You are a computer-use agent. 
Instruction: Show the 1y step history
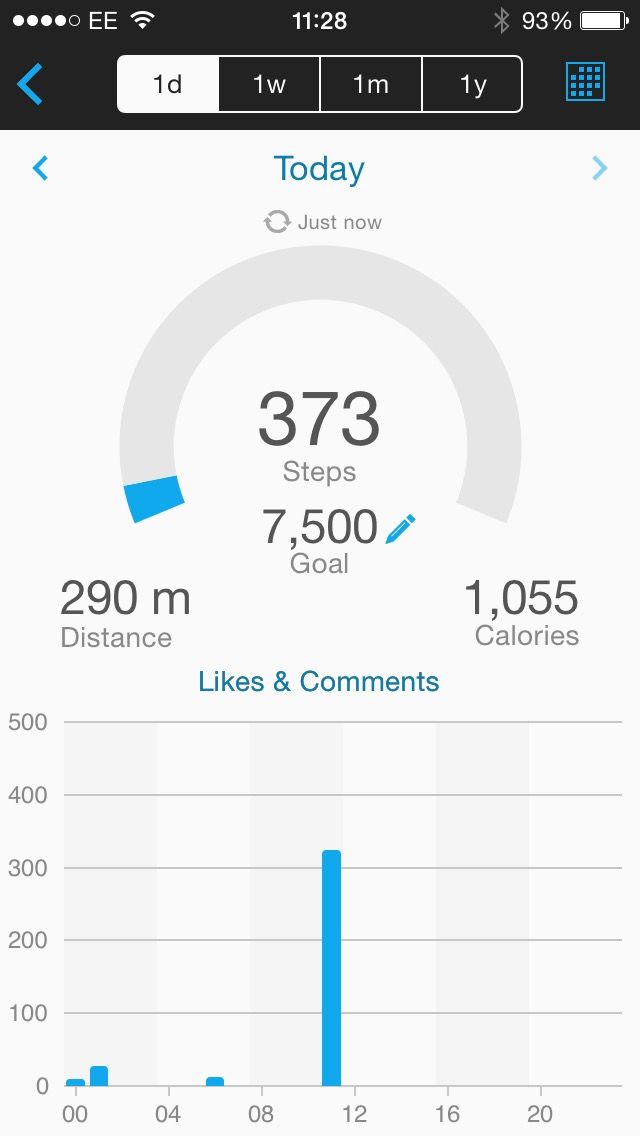click(472, 84)
